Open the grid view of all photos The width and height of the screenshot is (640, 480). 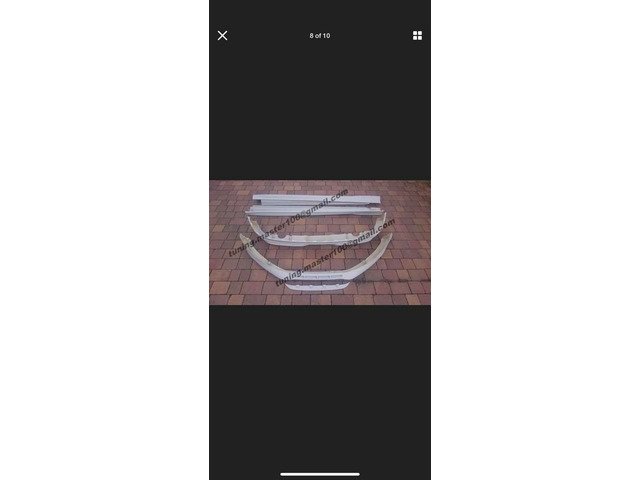[417, 35]
